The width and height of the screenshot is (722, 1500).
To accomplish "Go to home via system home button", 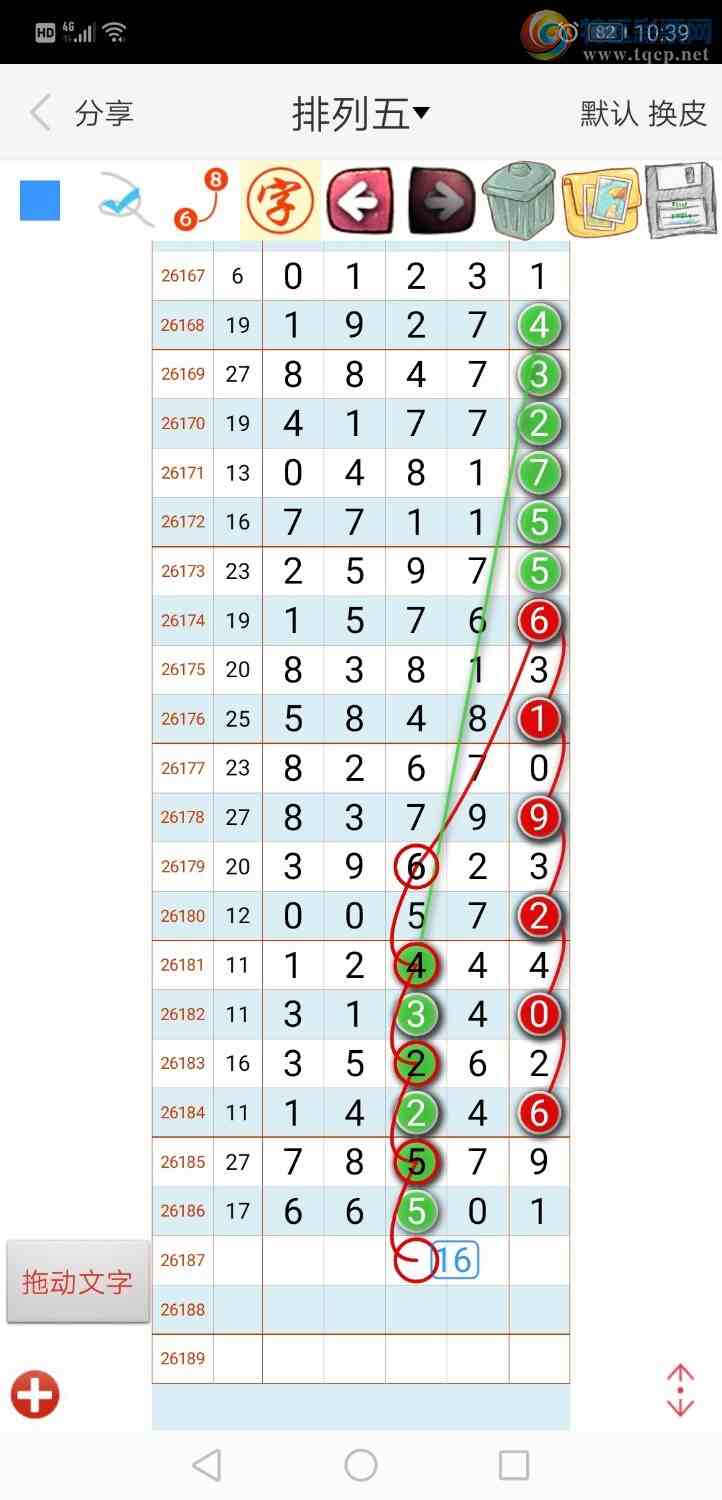I will coord(361,1465).
